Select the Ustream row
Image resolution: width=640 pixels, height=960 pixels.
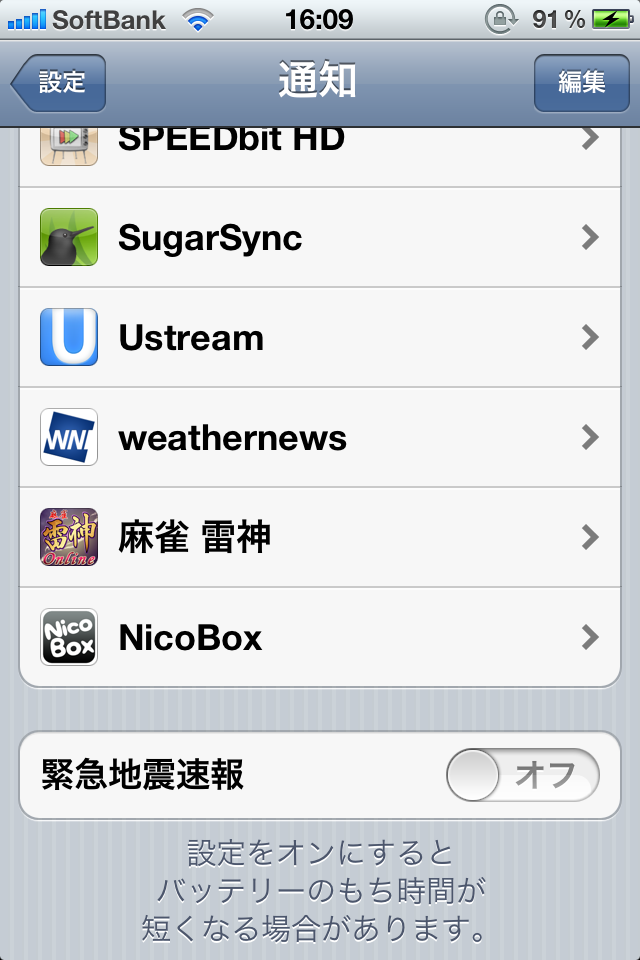pos(320,338)
